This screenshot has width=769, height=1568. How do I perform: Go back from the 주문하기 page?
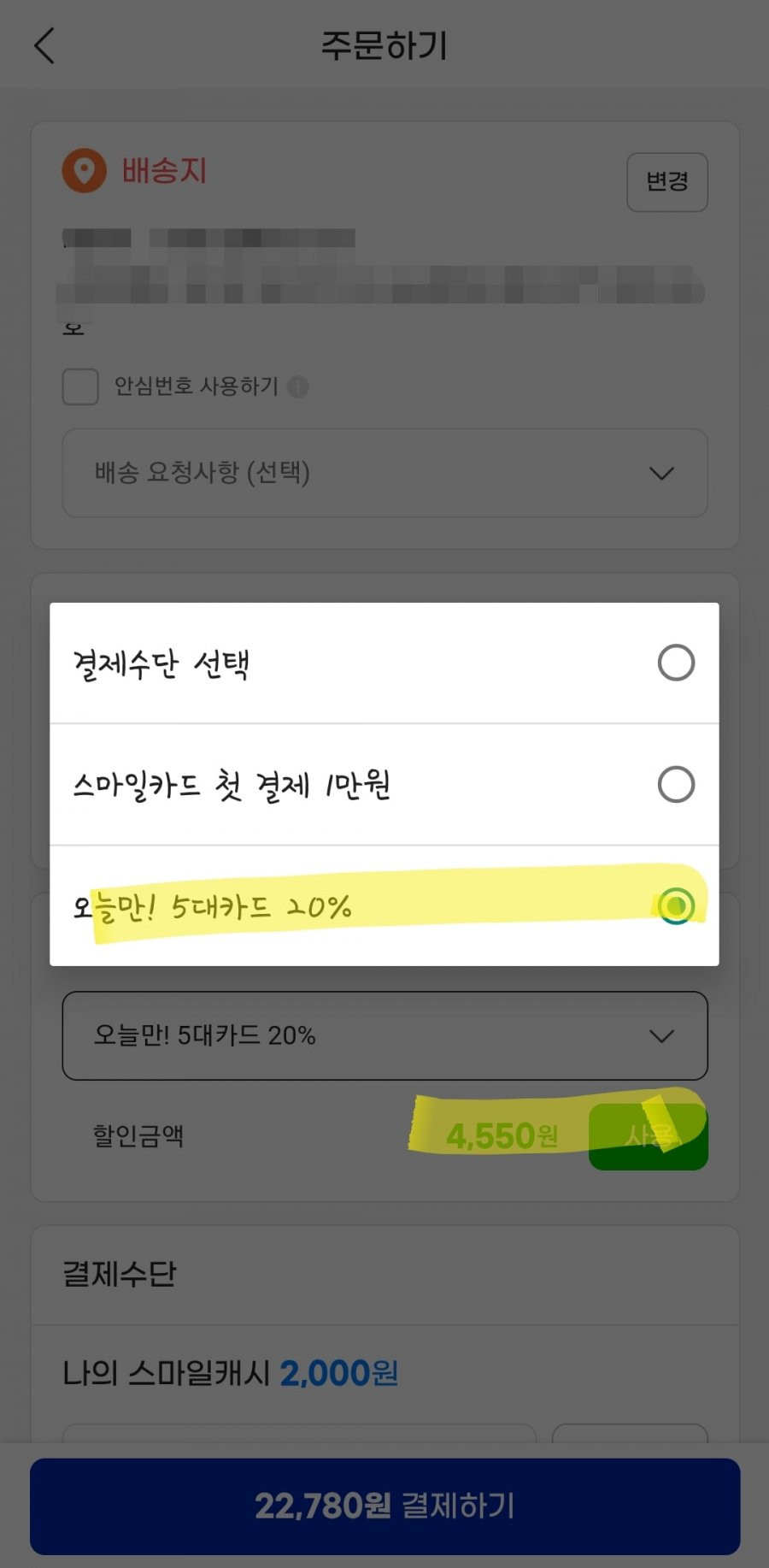click(x=44, y=45)
